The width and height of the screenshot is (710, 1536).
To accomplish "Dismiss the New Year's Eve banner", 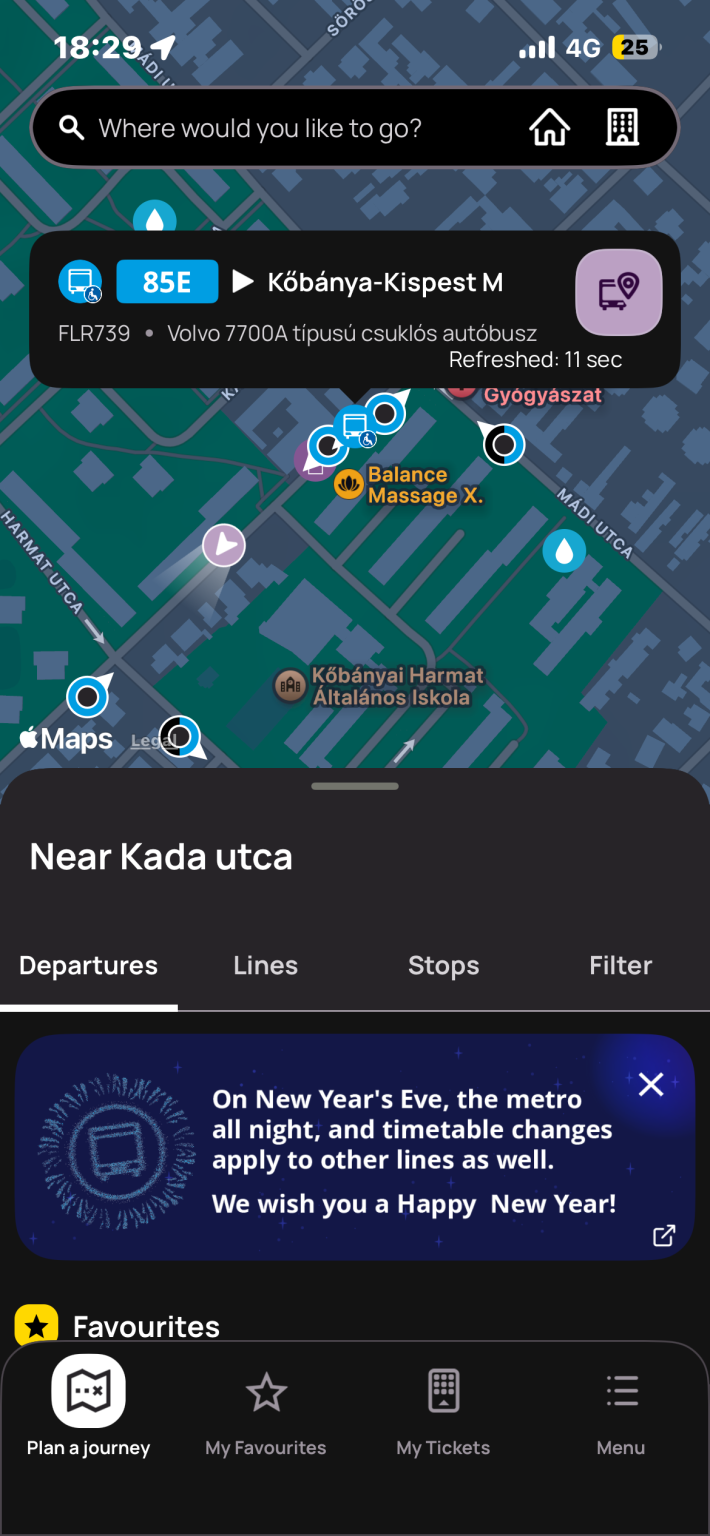I will tap(651, 1084).
